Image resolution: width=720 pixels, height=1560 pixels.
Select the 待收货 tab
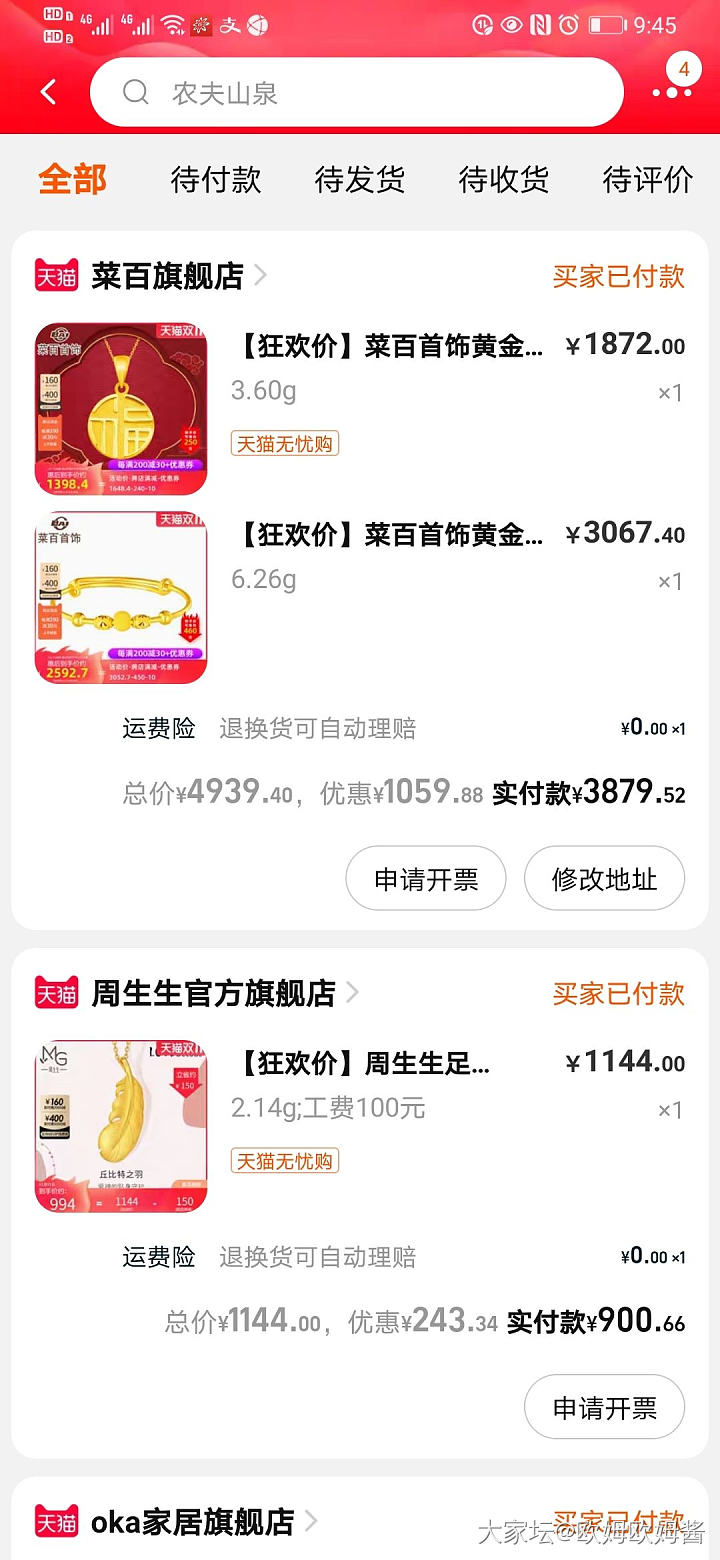click(x=504, y=180)
